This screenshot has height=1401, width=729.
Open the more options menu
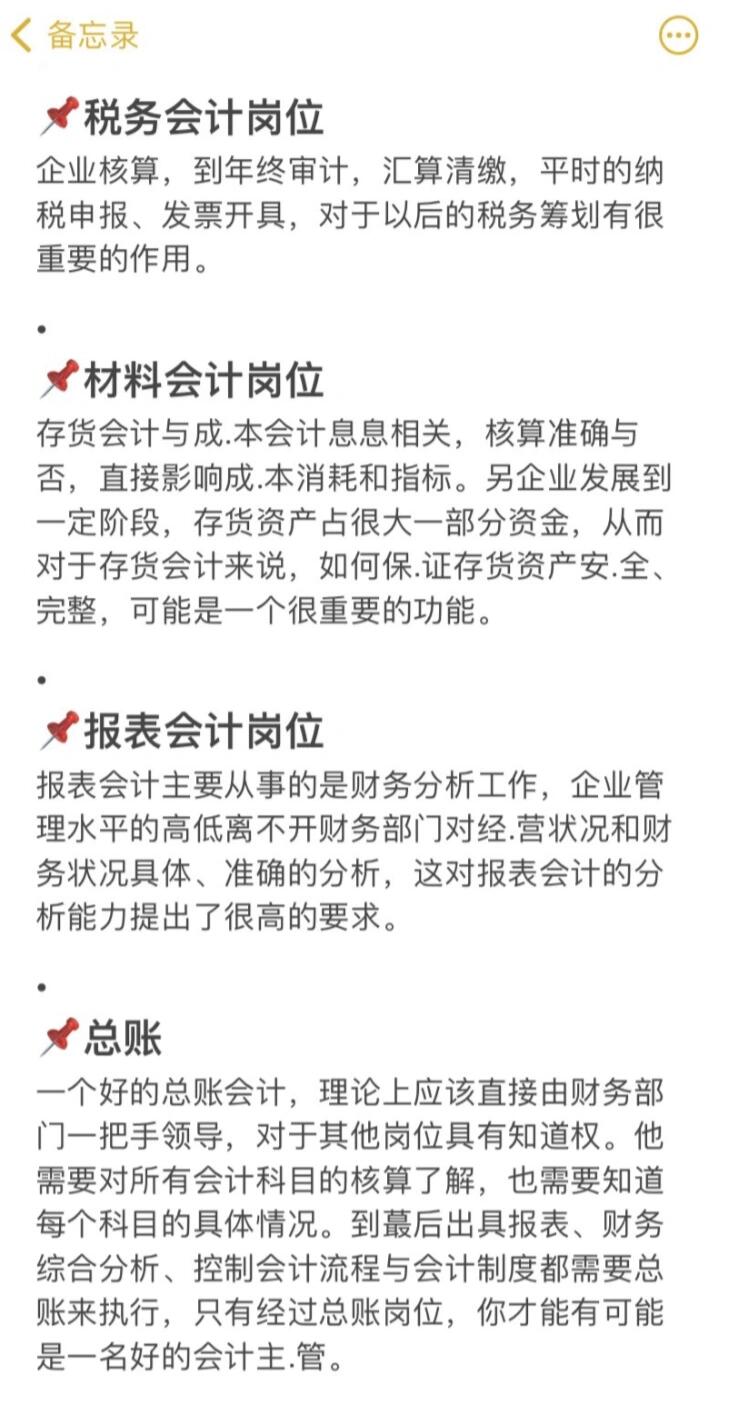tap(678, 37)
